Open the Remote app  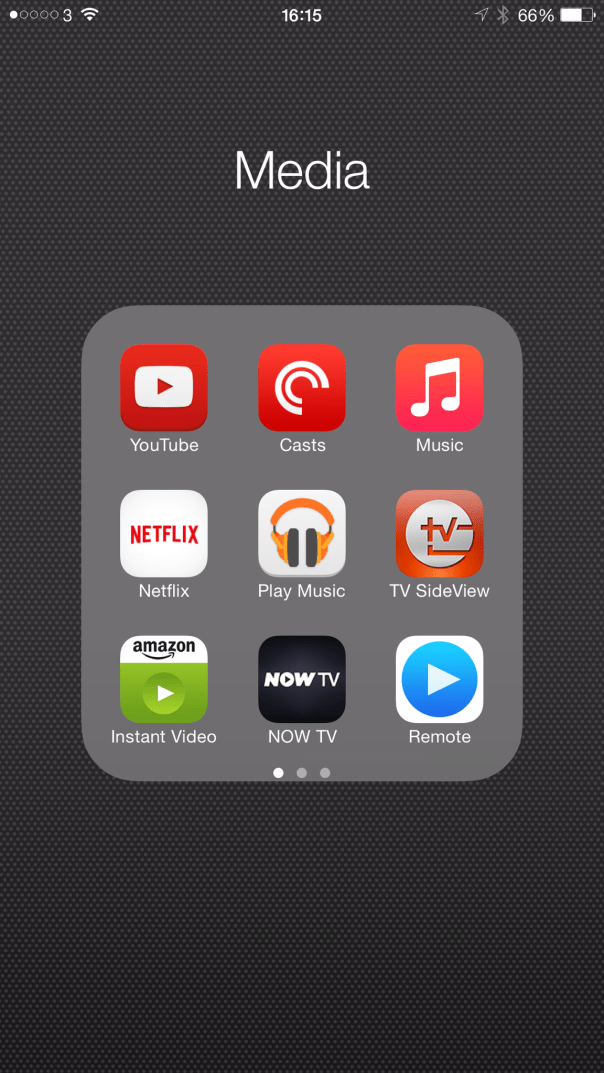coord(439,680)
